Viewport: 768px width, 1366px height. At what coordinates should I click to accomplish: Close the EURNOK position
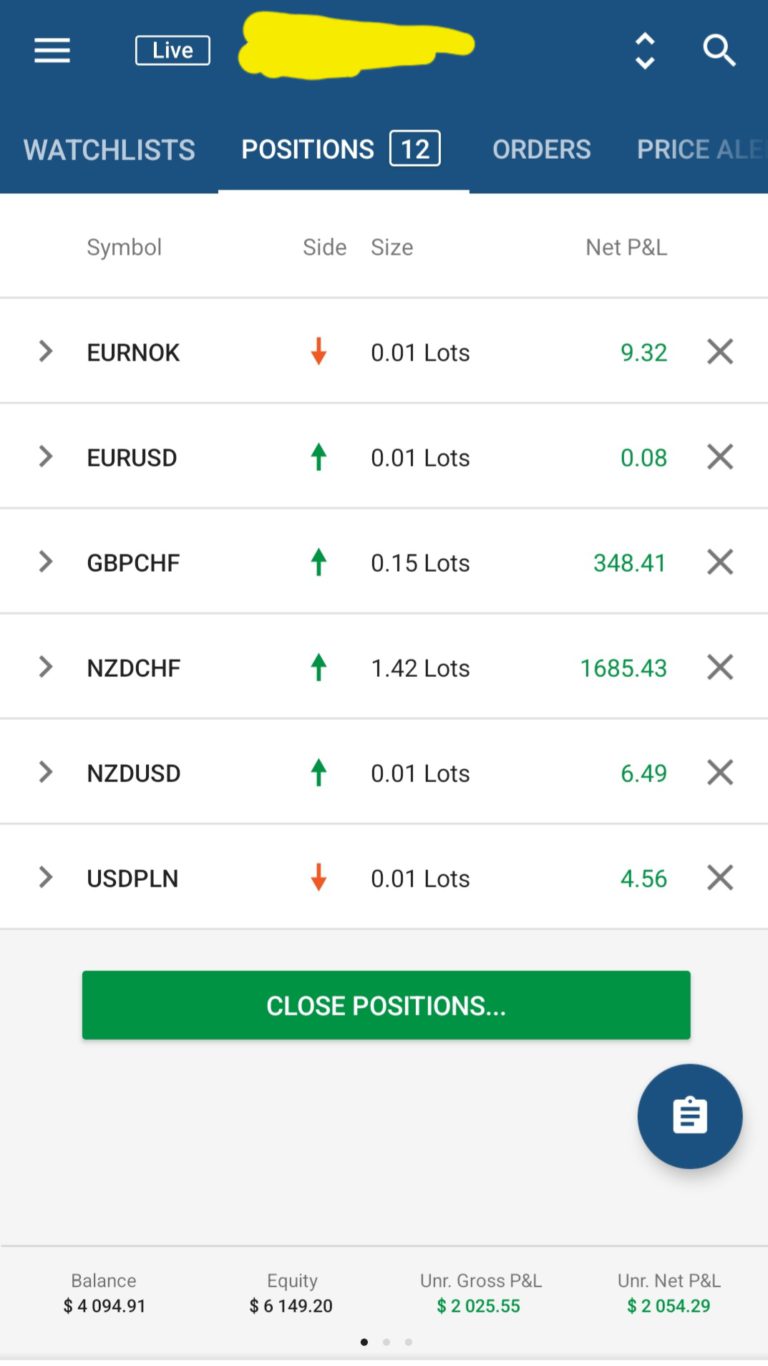click(x=720, y=351)
